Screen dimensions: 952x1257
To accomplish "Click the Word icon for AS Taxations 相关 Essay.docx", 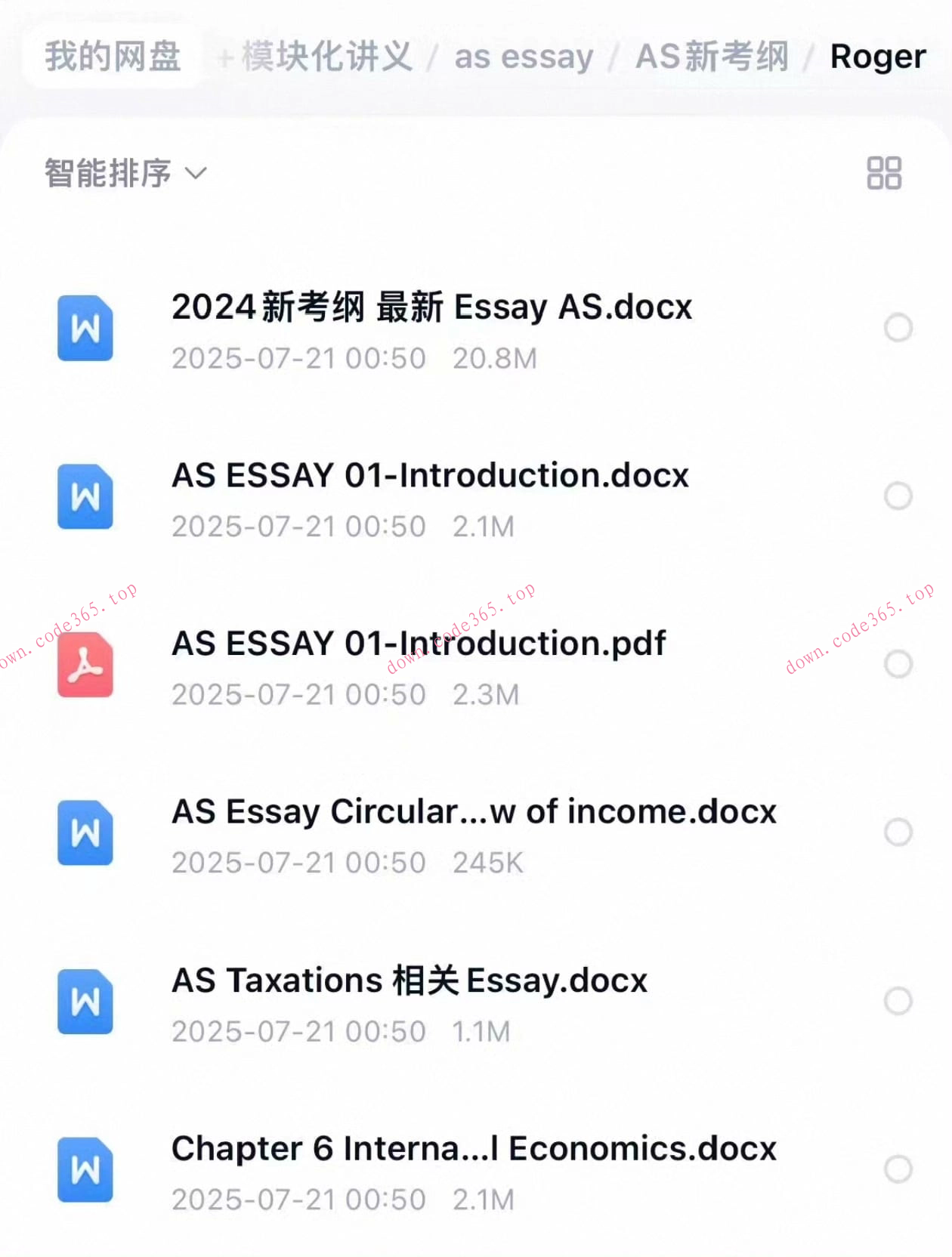I will [85, 1002].
